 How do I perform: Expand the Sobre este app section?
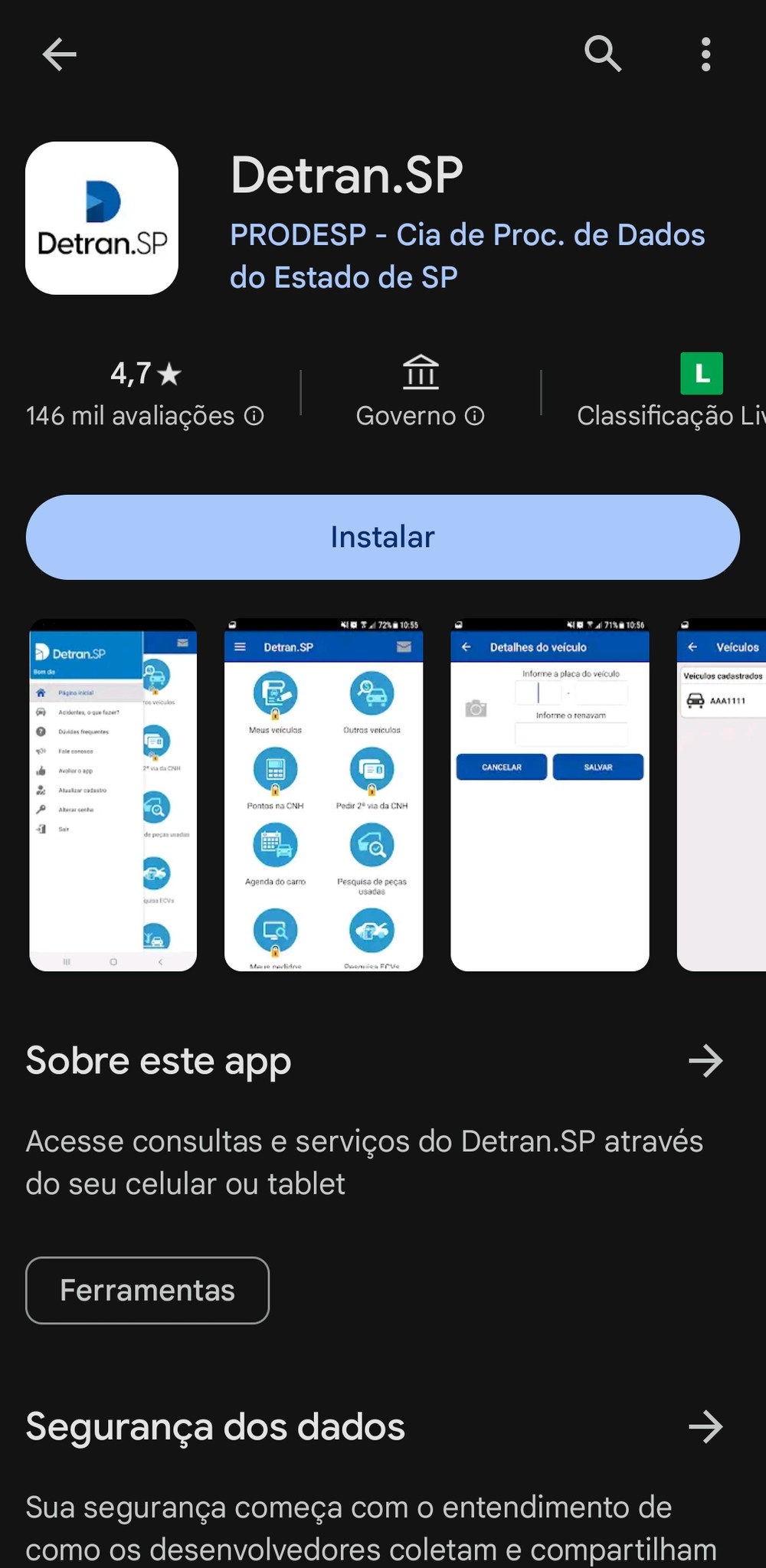(705, 1061)
